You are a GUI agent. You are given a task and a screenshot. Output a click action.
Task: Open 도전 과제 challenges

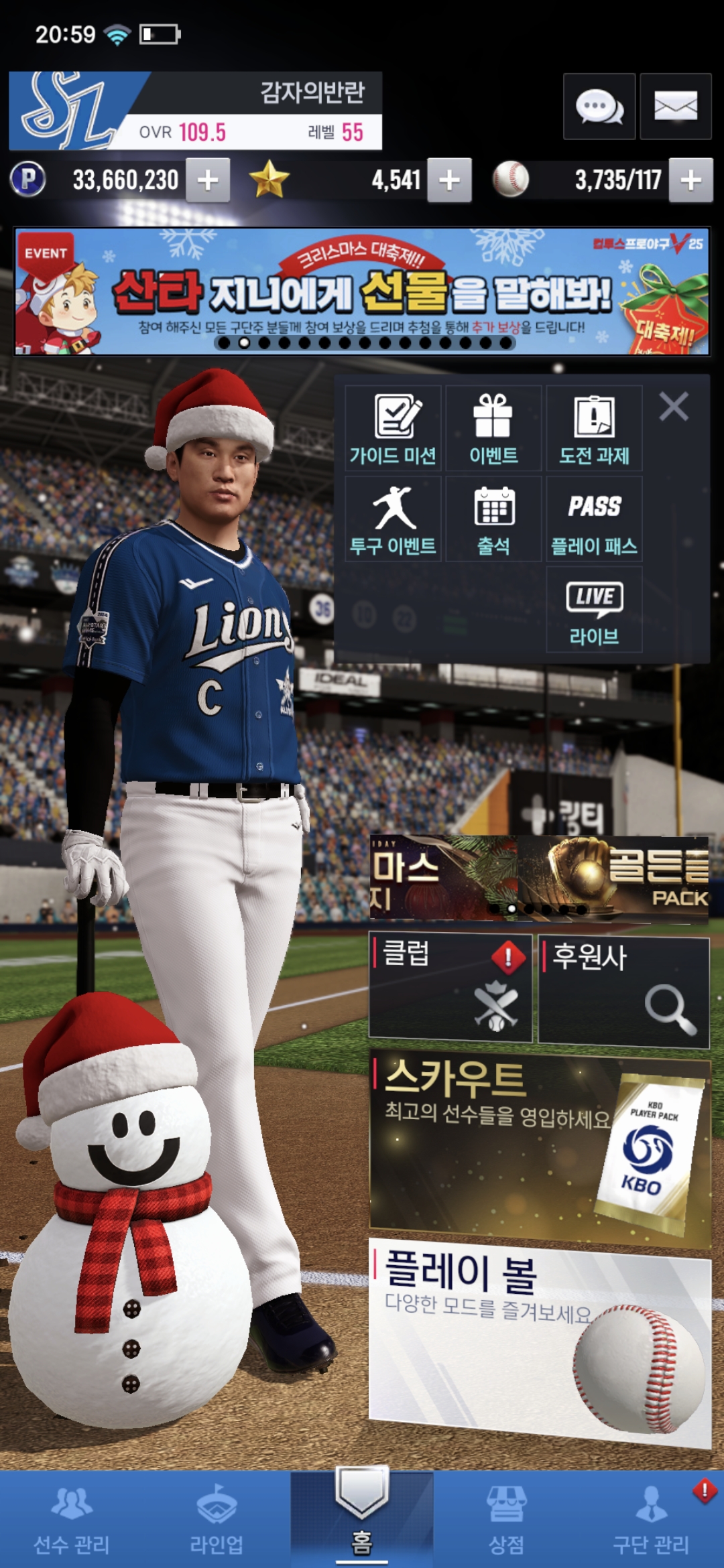pos(594,429)
